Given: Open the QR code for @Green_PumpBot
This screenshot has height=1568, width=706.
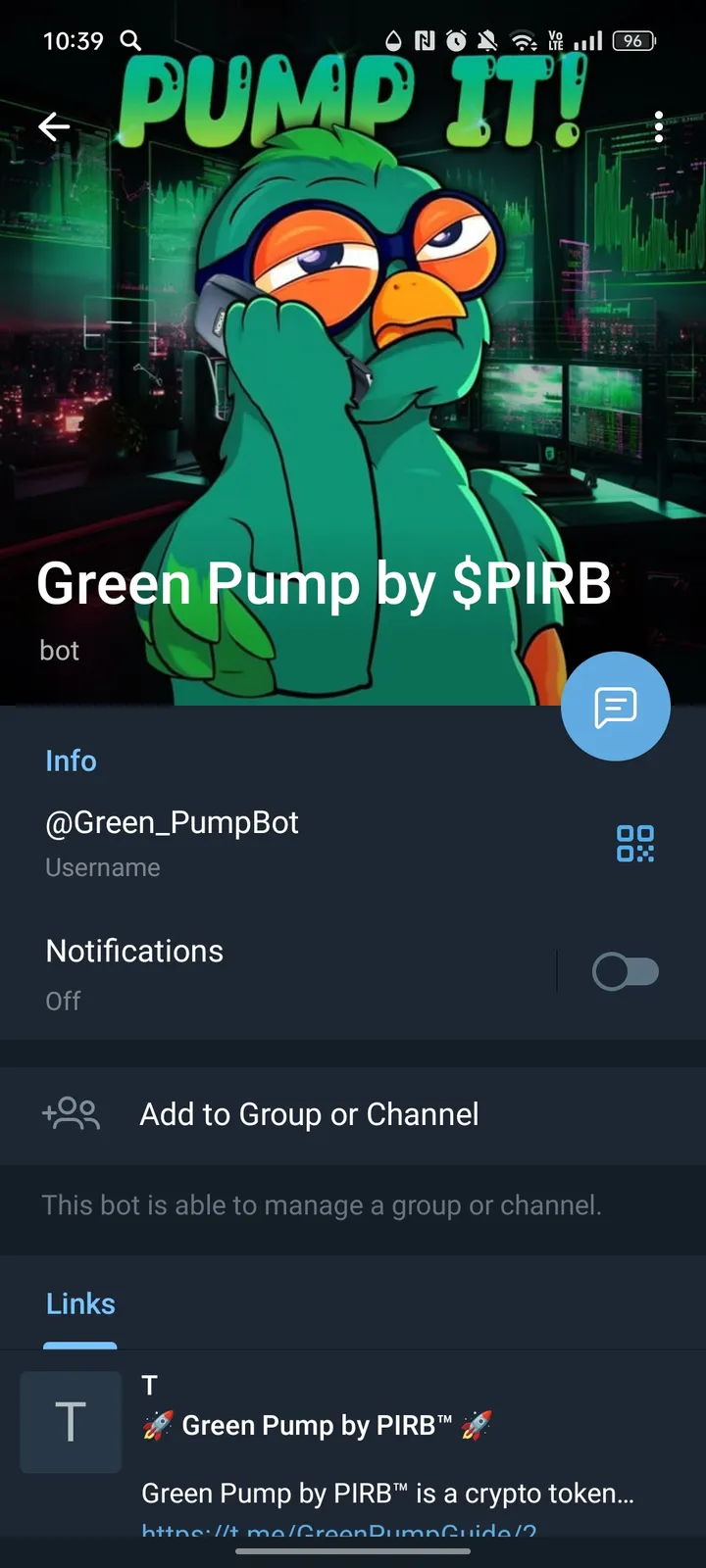Looking at the screenshot, I should [x=636, y=844].
